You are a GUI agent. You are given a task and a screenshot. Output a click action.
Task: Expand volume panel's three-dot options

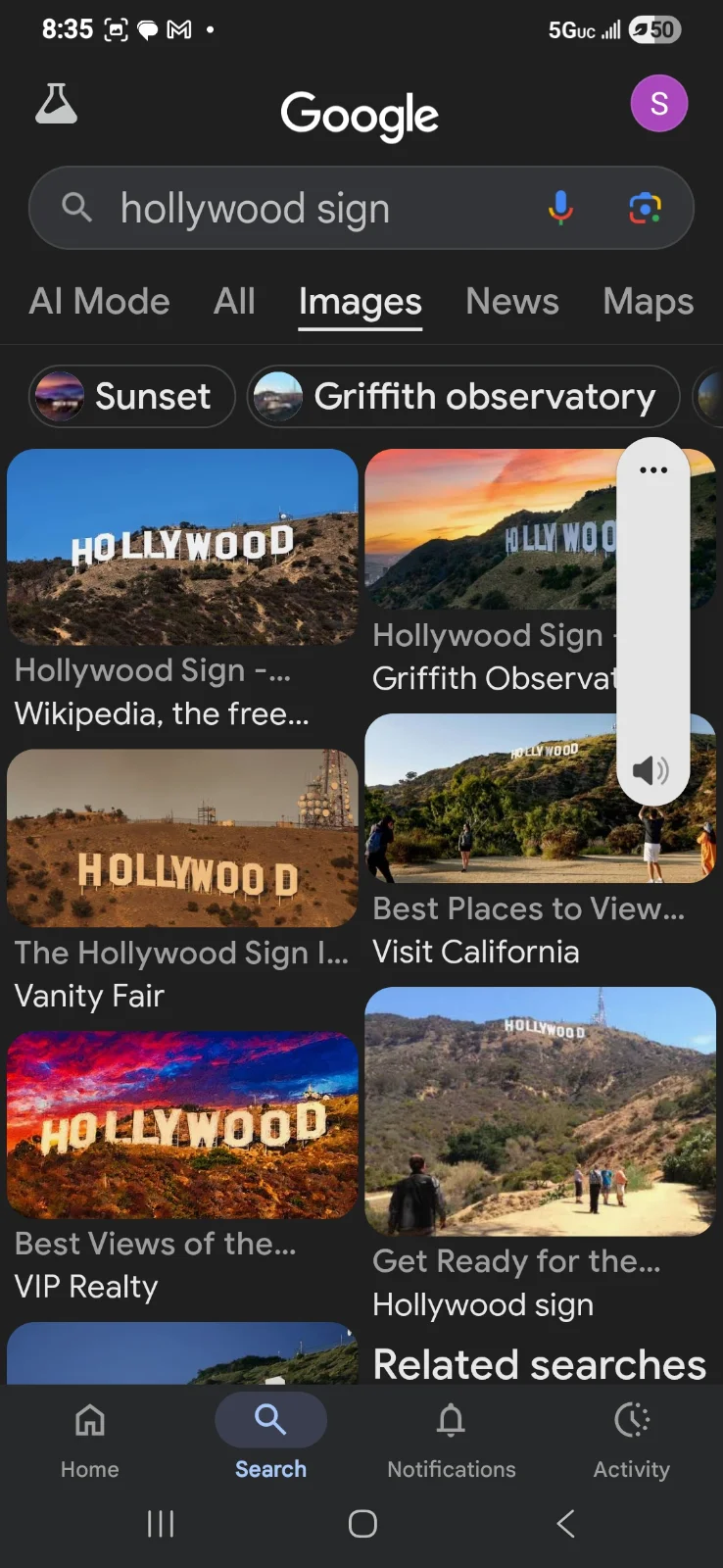(x=653, y=470)
